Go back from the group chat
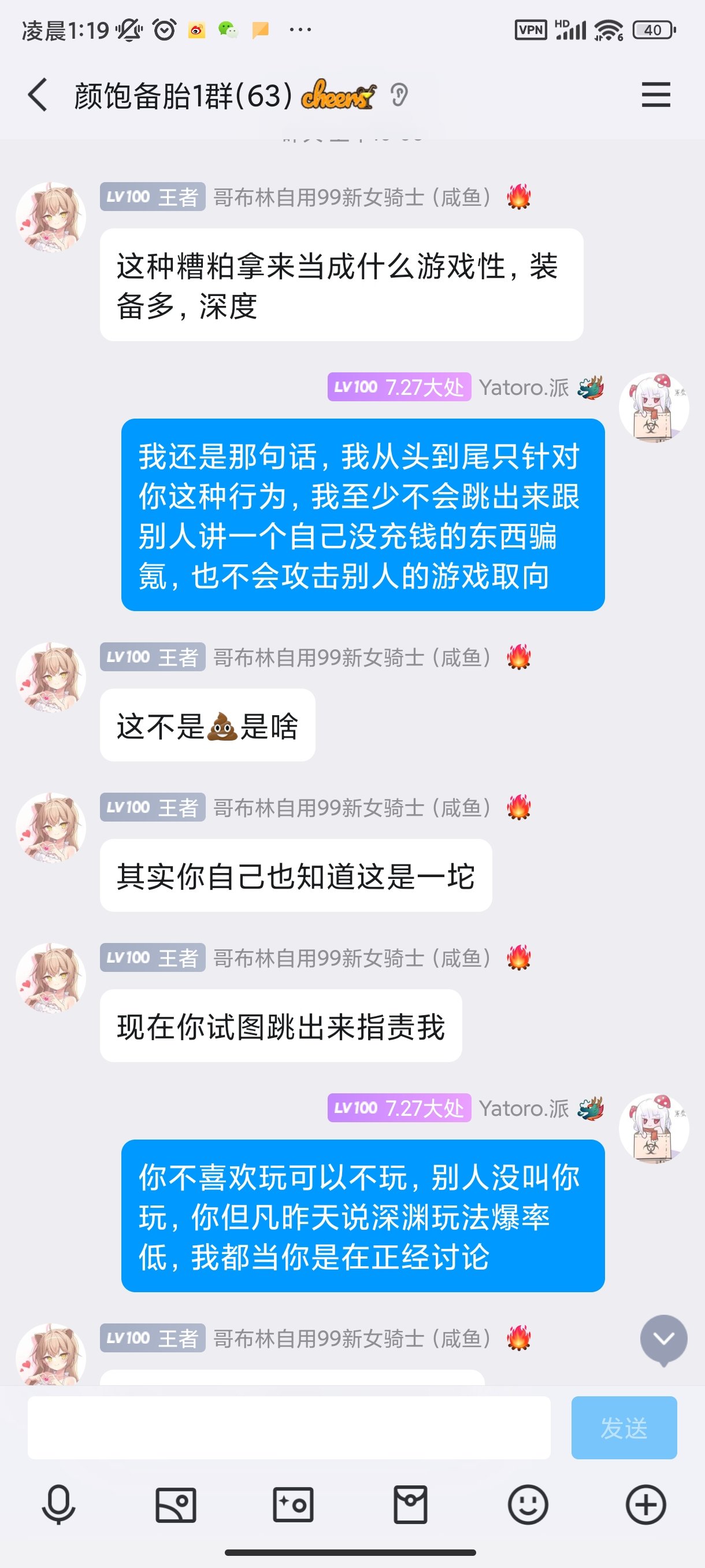The height and width of the screenshot is (1568, 705). (38, 95)
